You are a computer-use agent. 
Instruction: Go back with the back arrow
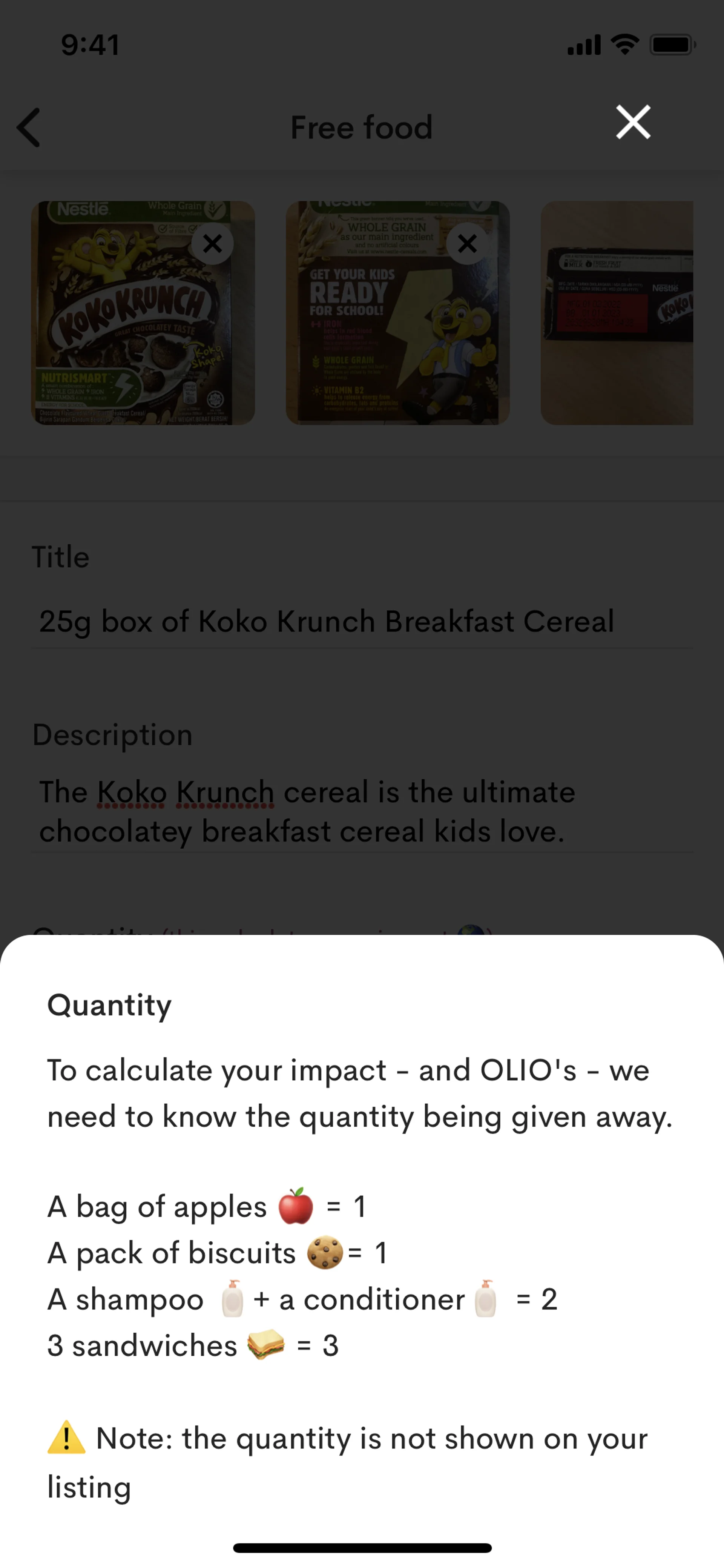click(29, 127)
